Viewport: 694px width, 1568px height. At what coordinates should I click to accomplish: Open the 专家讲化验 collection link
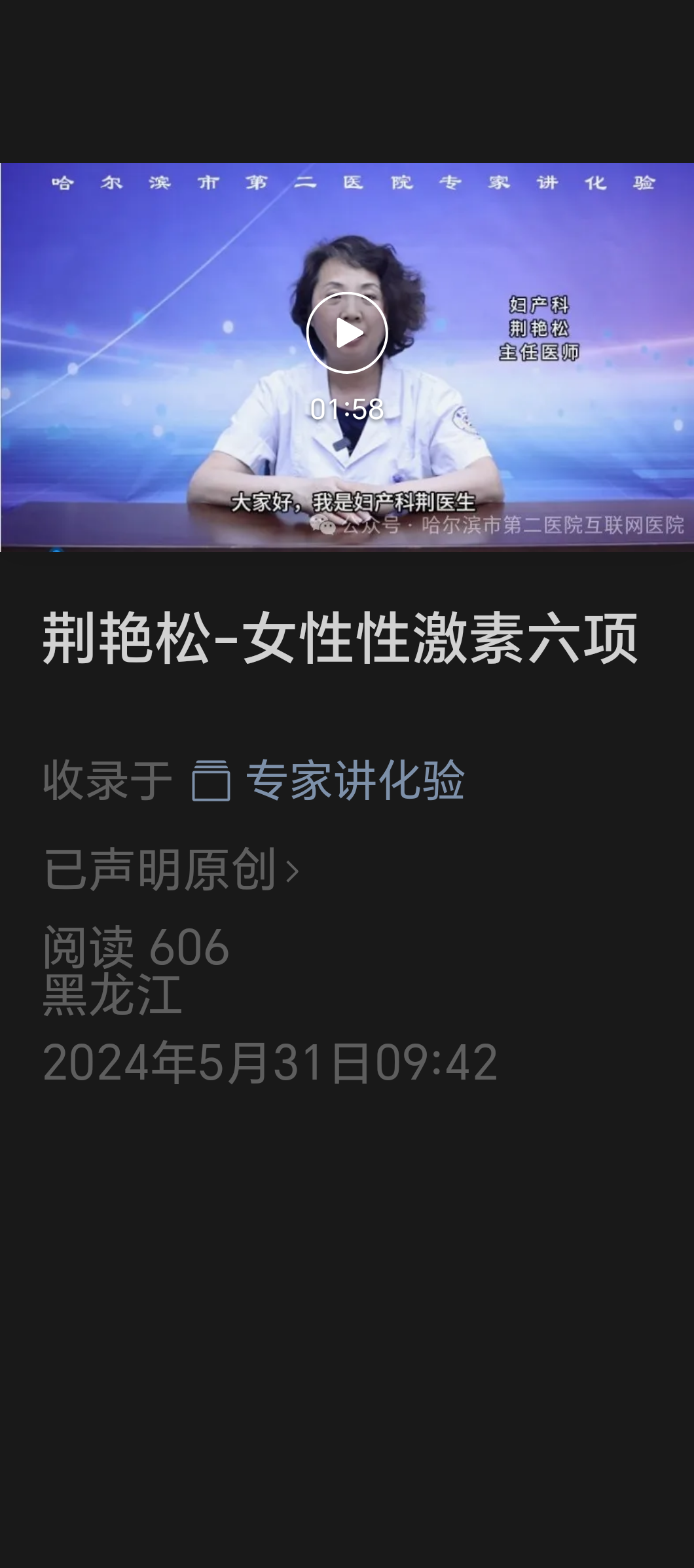click(x=354, y=780)
